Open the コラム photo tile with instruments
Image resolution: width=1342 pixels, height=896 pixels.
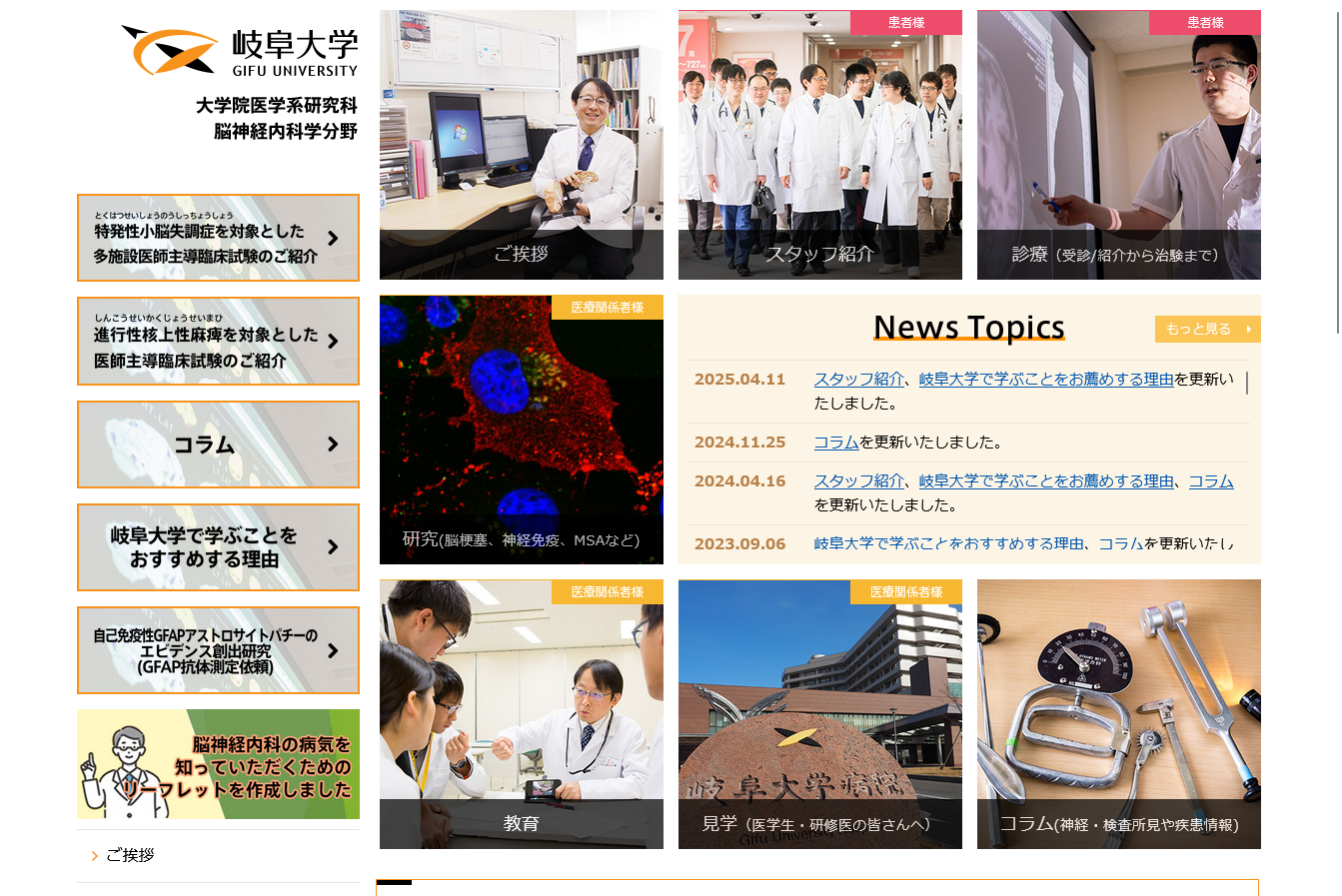click(1118, 714)
